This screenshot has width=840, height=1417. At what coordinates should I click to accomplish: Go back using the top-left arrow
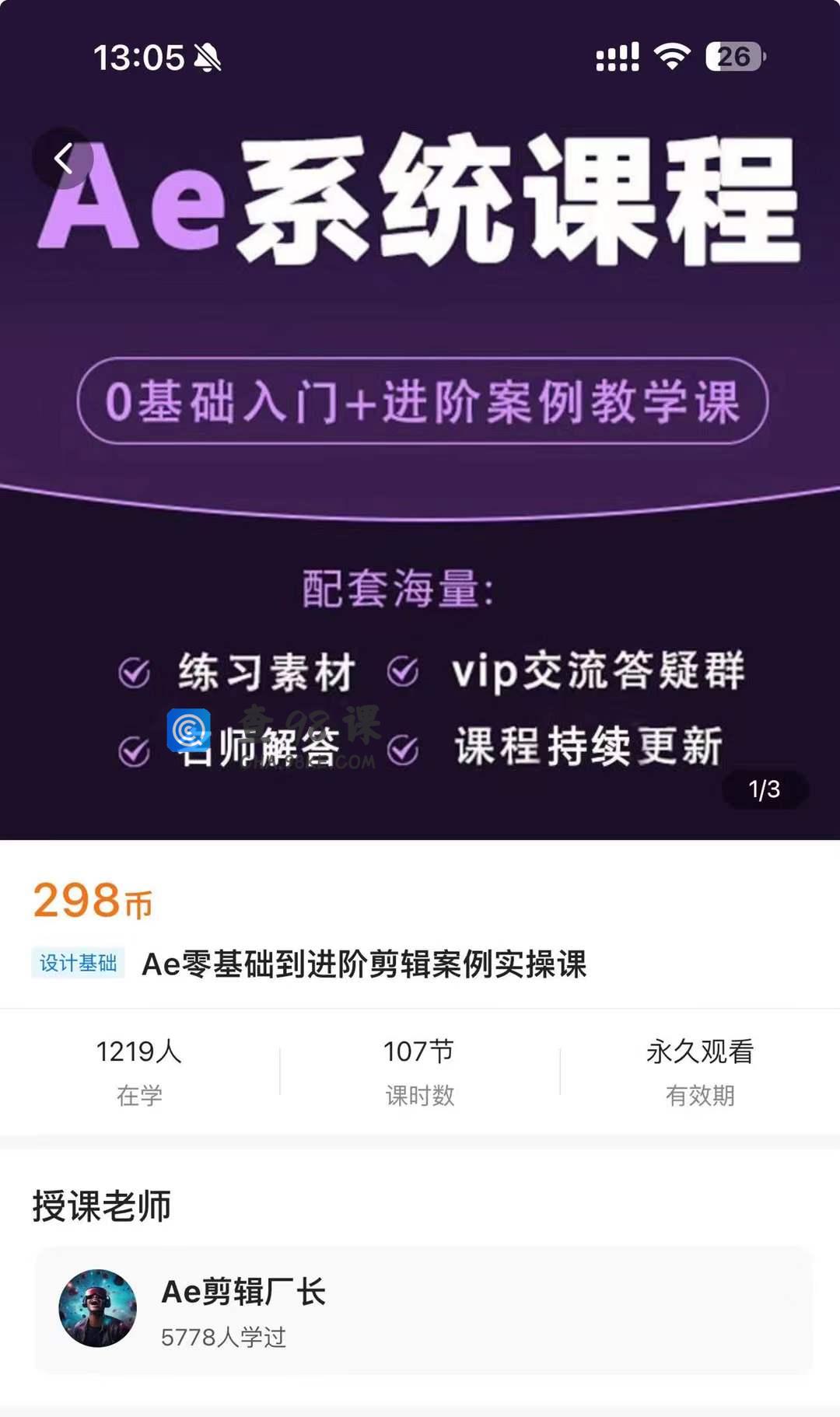(63, 159)
